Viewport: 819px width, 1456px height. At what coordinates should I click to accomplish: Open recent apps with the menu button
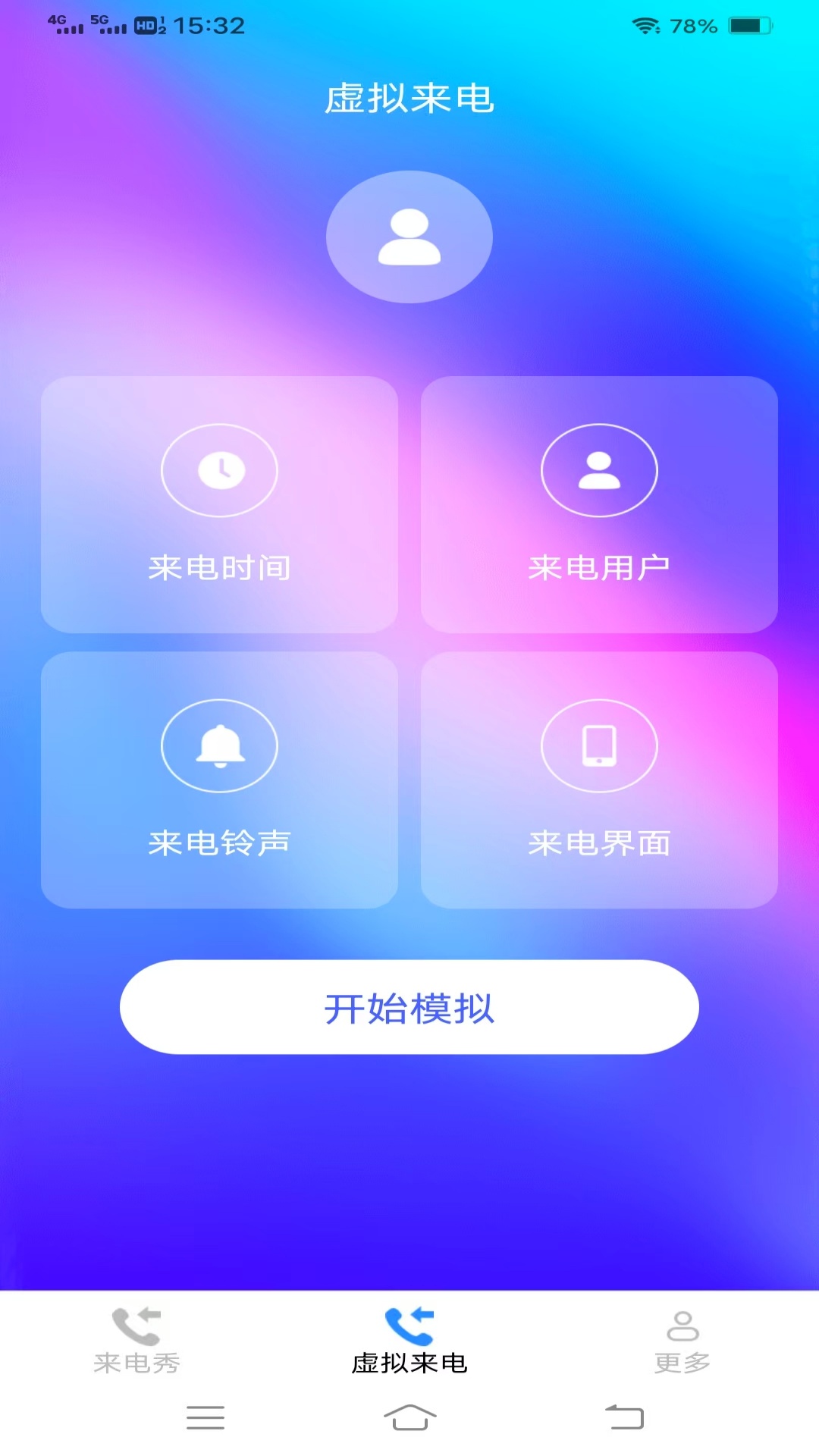(x=205, y=1419)
